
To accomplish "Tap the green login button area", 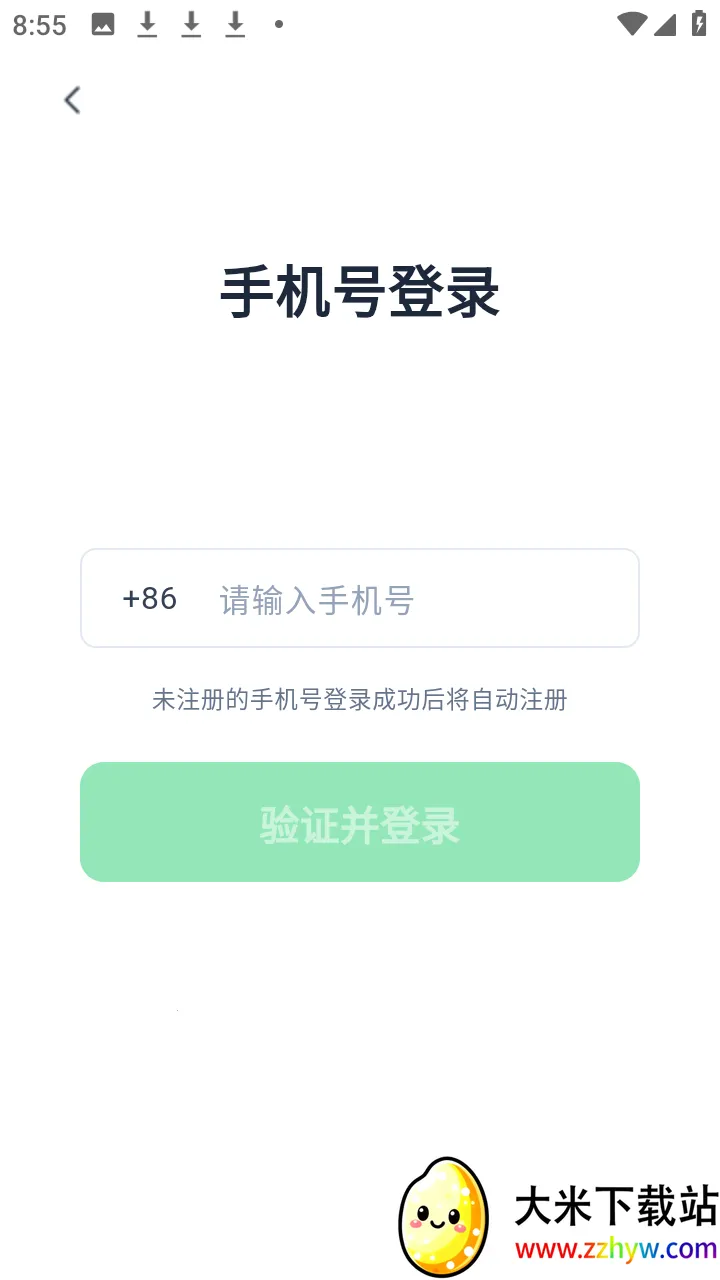I will pyautogui.click(x=360, y=822).
